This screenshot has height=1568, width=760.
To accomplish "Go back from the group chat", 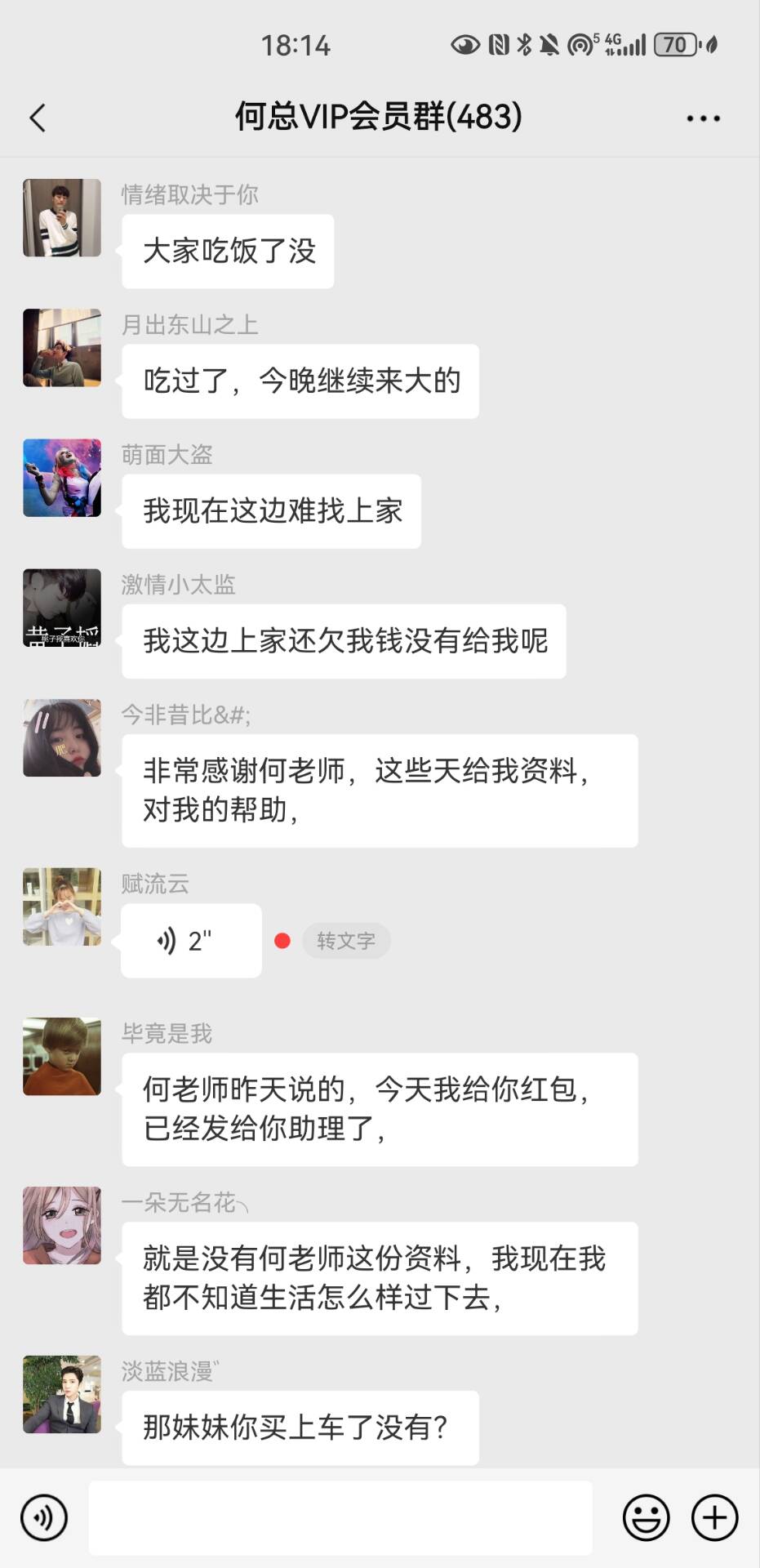I will coord(38,118).
